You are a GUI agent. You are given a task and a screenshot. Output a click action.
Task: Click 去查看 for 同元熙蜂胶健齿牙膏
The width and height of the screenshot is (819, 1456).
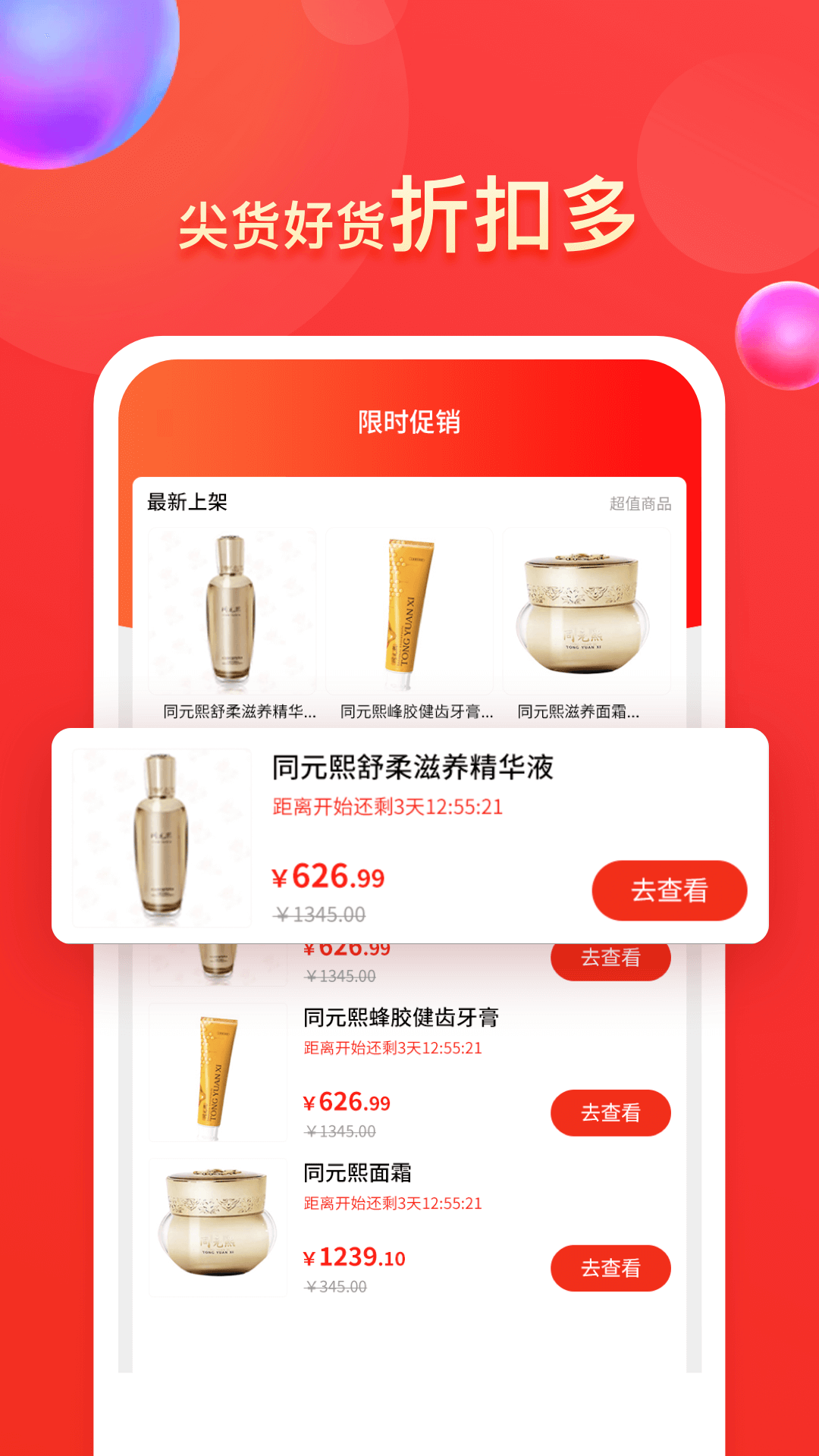click(611, 1113)
